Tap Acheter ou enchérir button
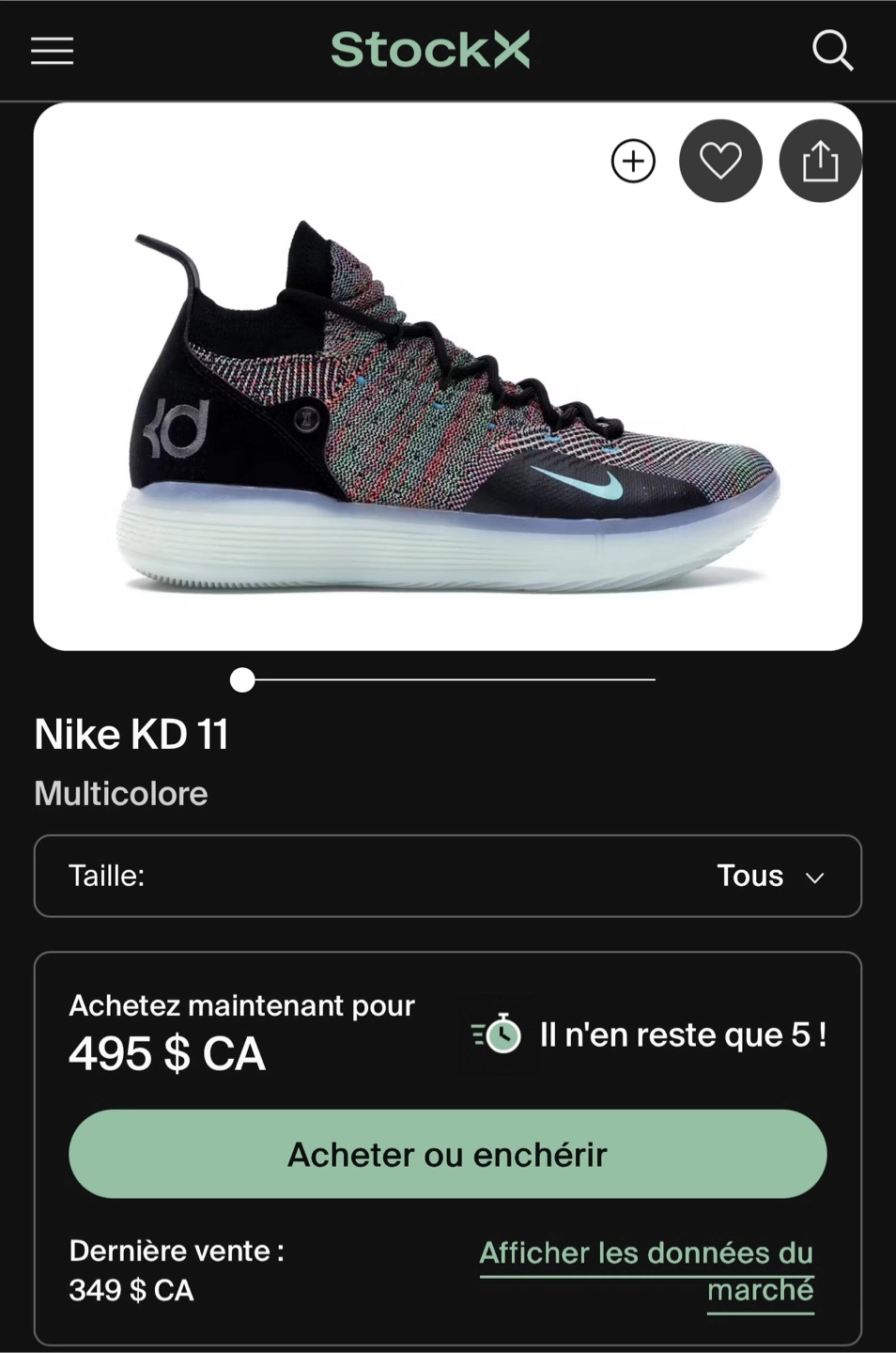896x1353 pixels. (447, 1154)
